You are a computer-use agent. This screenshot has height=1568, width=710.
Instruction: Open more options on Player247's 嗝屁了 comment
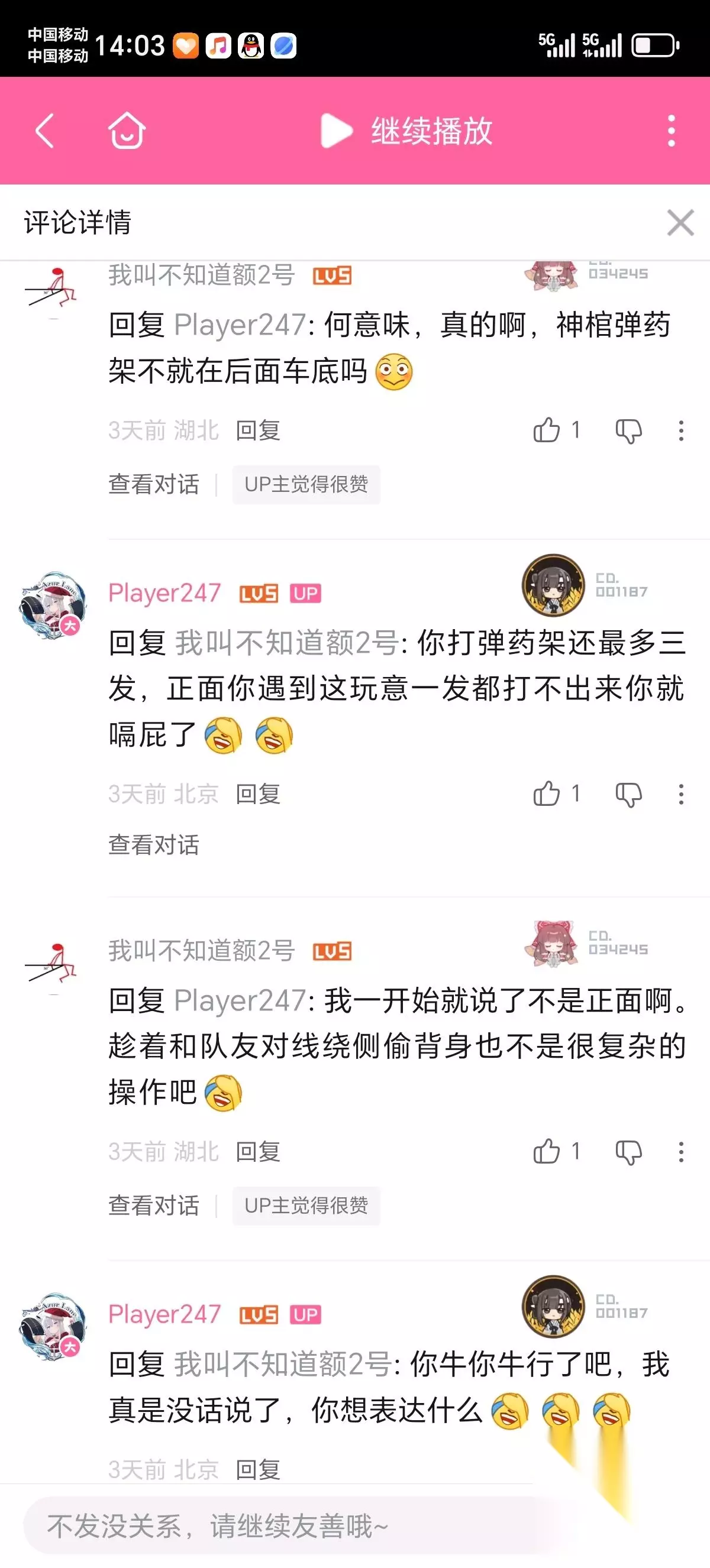681,795
